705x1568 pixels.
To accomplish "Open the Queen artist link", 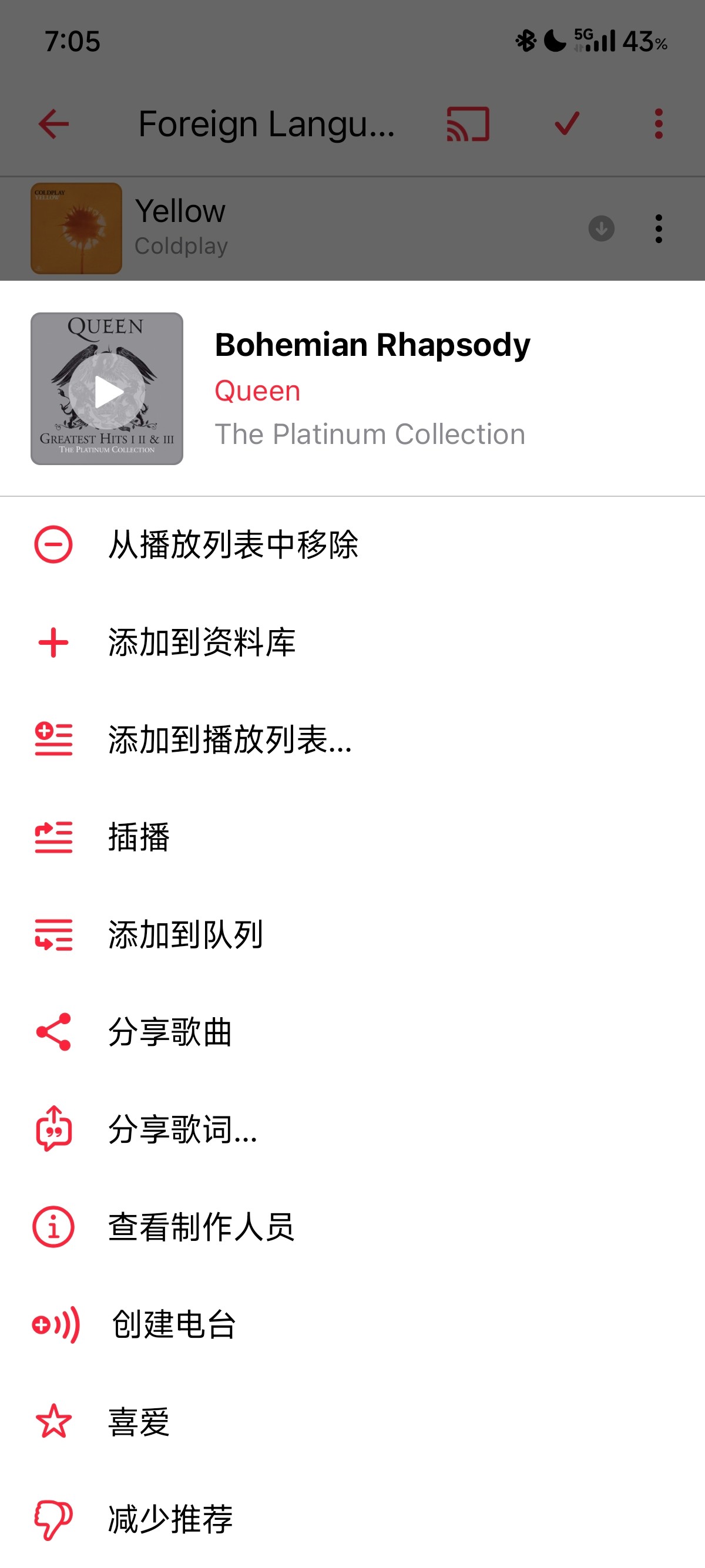I will click(257, 391).
